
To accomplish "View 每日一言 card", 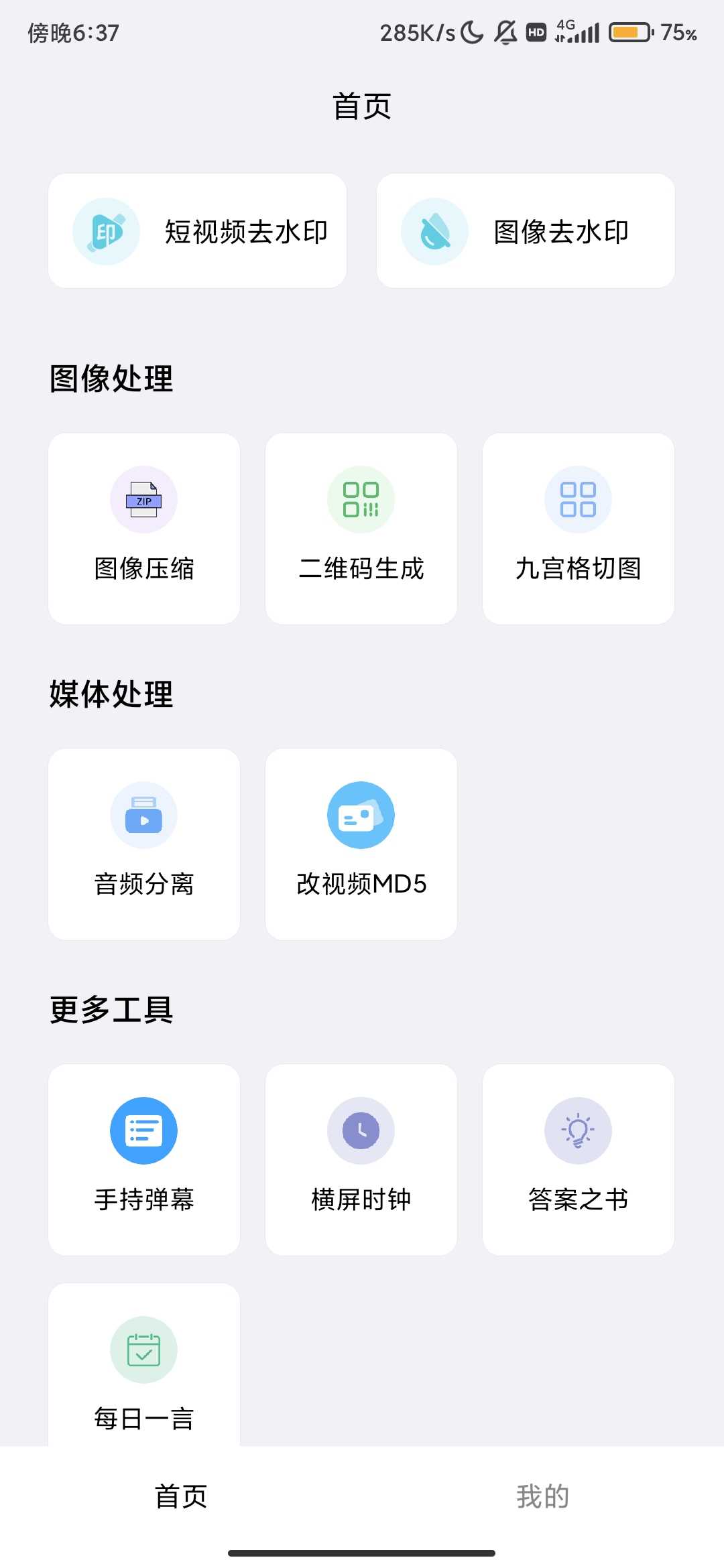I will click(x=144, y=1367).
